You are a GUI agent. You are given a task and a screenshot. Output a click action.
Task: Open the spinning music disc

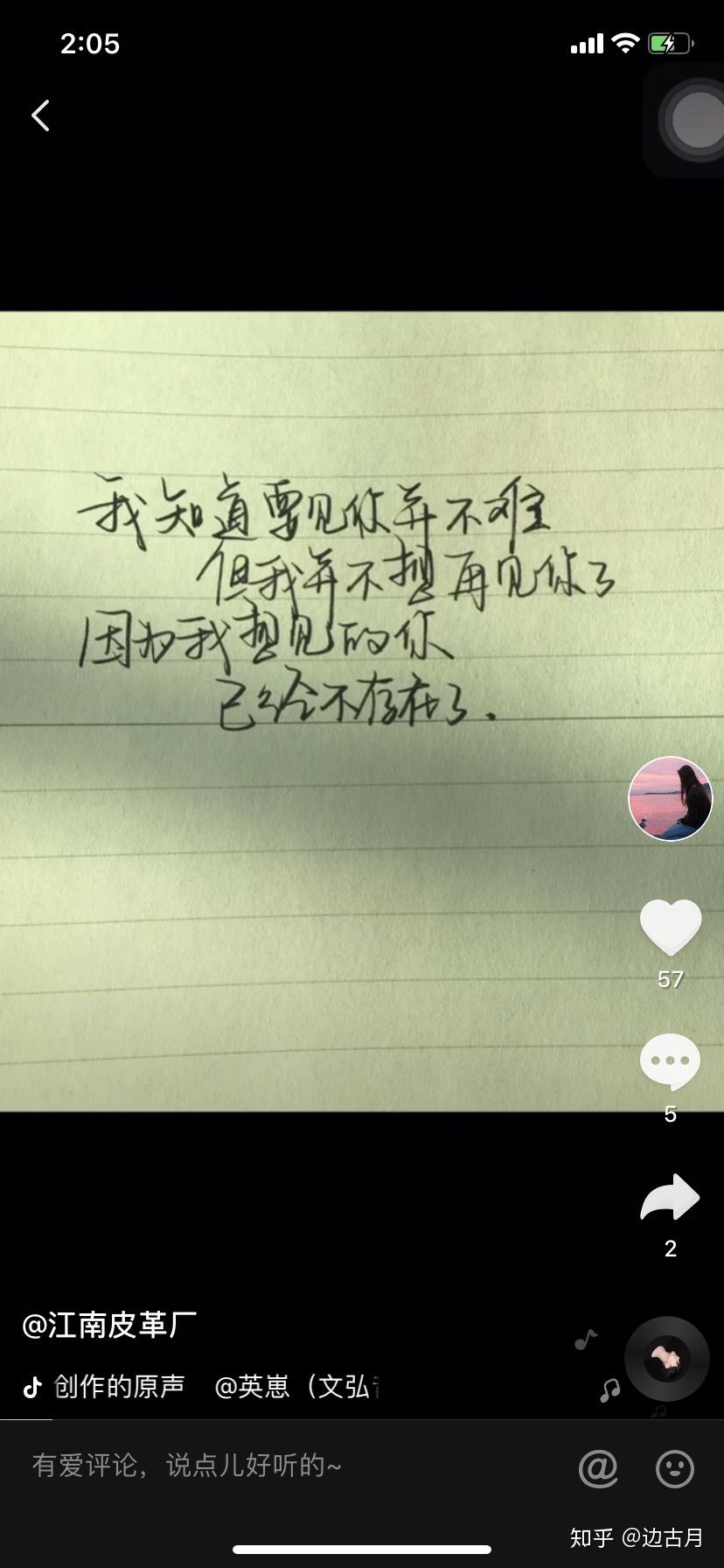pos(667,1359)
